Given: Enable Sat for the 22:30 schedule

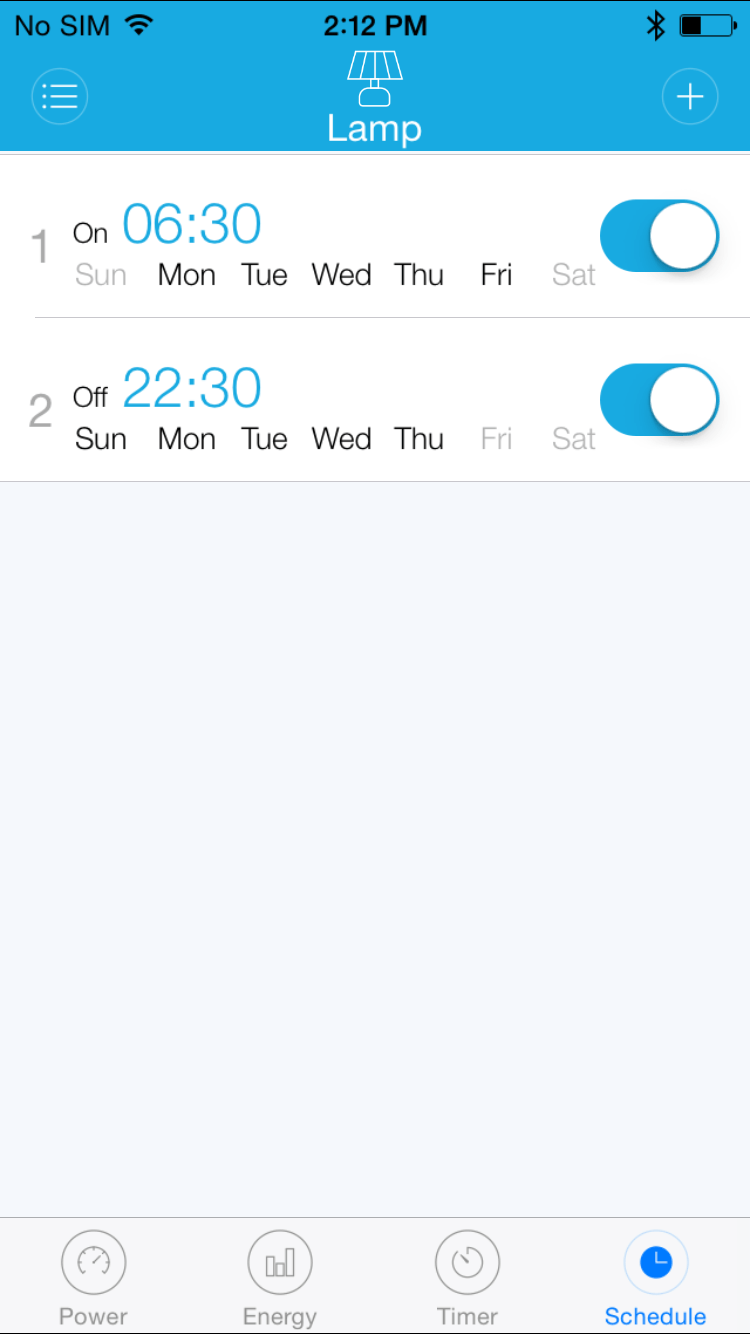Looking at the screenshot, I should 573,439.
